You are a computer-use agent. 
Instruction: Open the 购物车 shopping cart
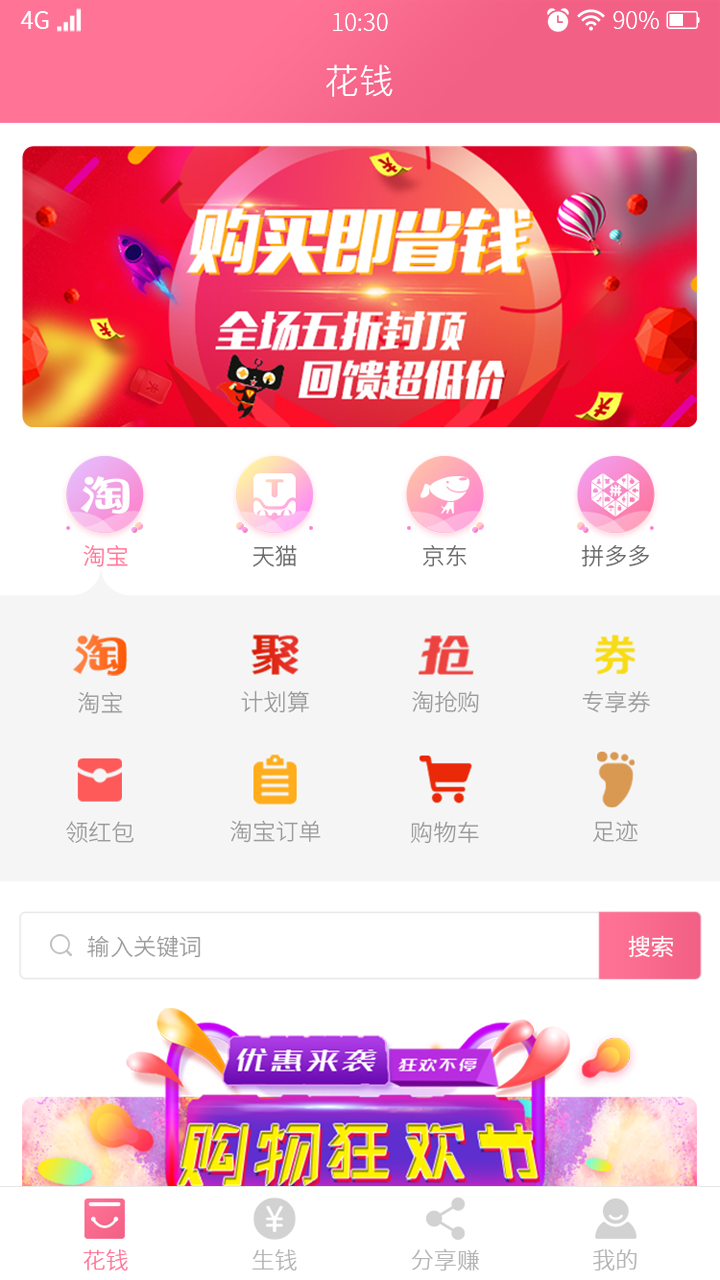pyautogui.click(x=445, y=800)
